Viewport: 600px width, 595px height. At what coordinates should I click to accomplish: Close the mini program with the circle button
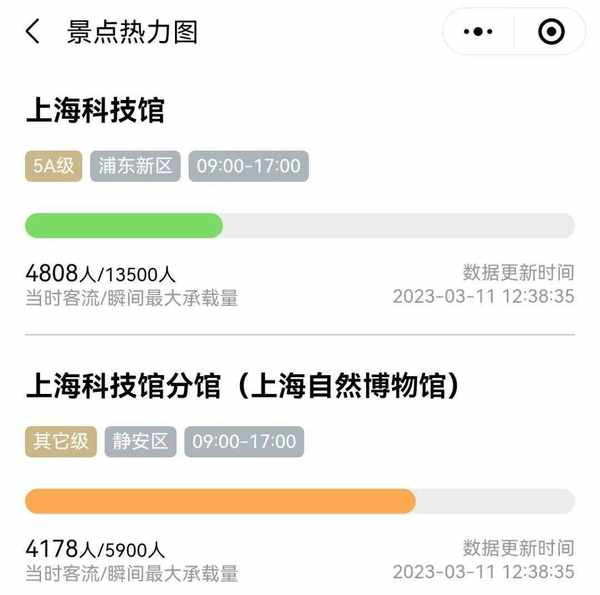[x=551, y=32]
